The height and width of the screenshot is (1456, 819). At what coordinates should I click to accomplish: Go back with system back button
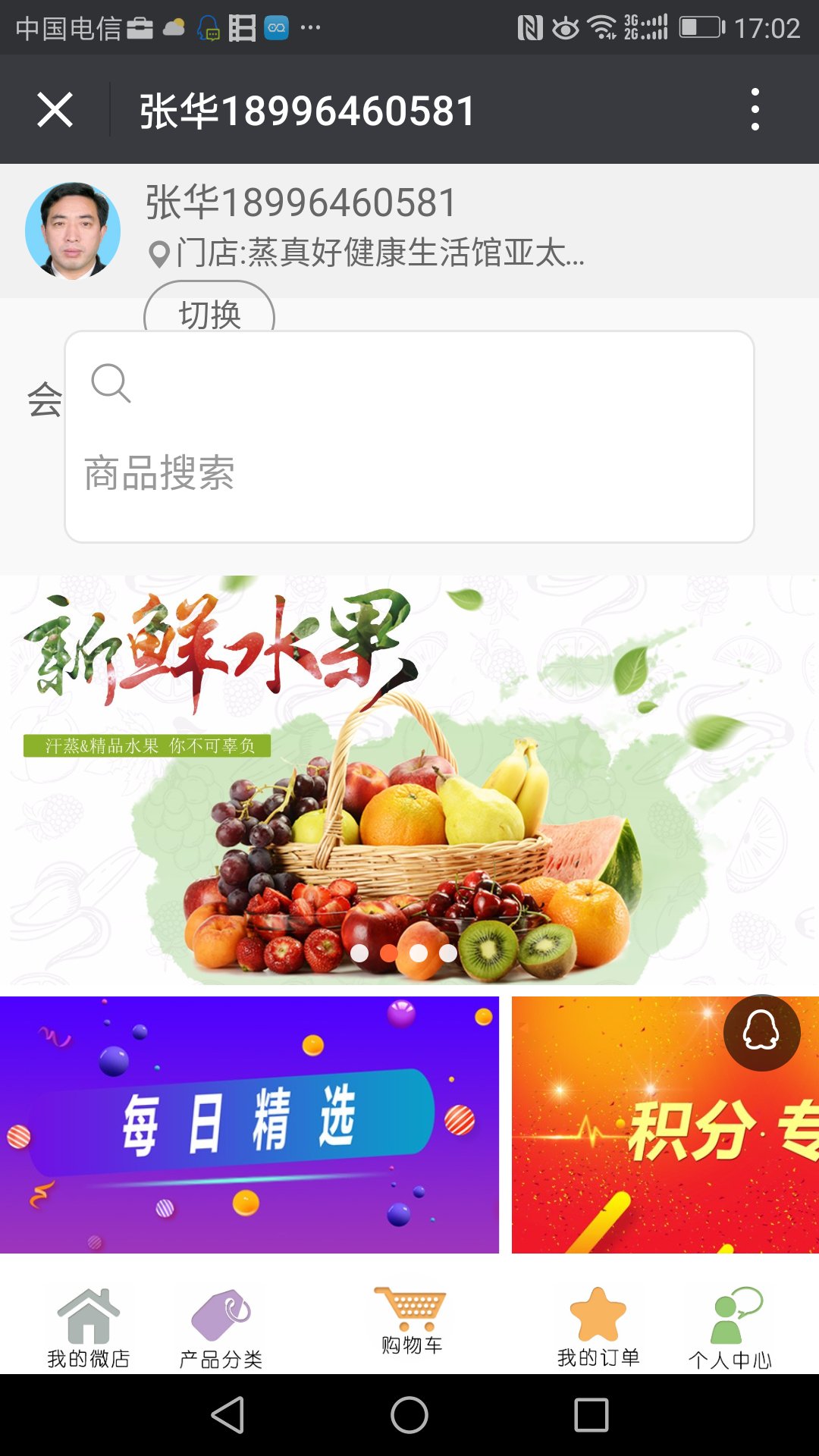[x=227, y=1415]
